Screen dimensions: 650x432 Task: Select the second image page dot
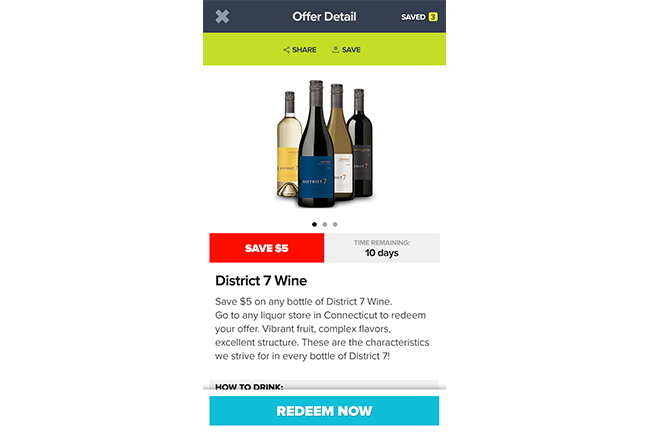coord(325,224)
